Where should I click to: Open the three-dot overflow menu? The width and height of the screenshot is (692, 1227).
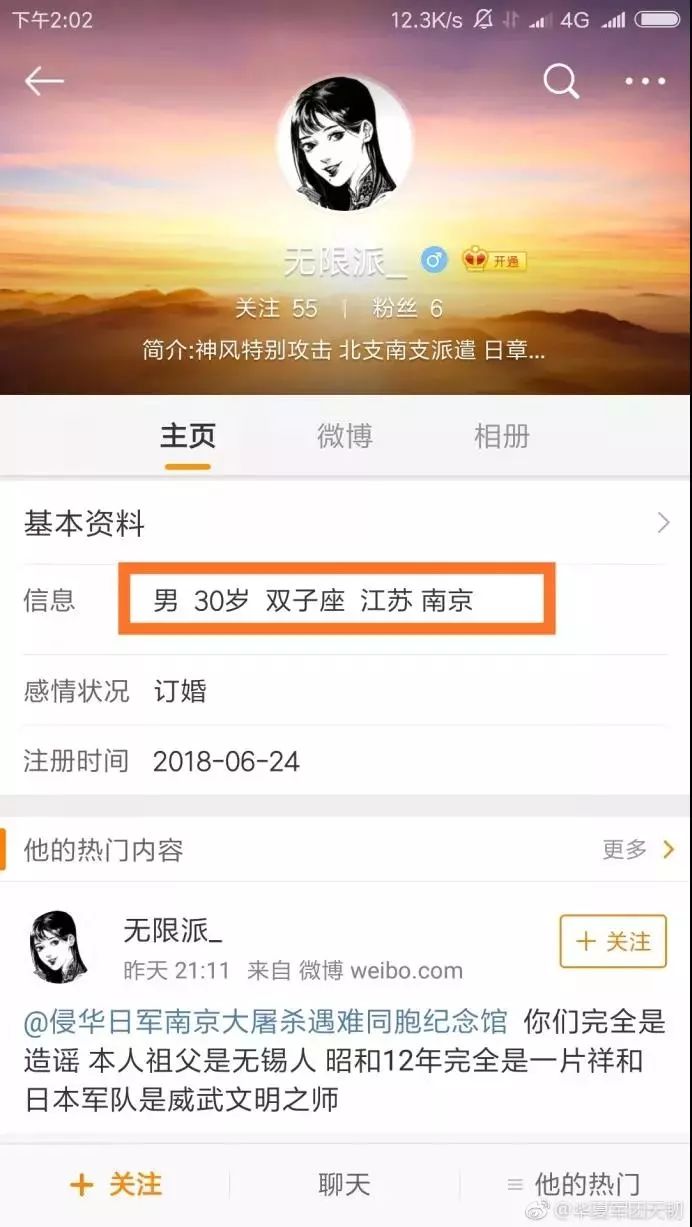point(645,82)
